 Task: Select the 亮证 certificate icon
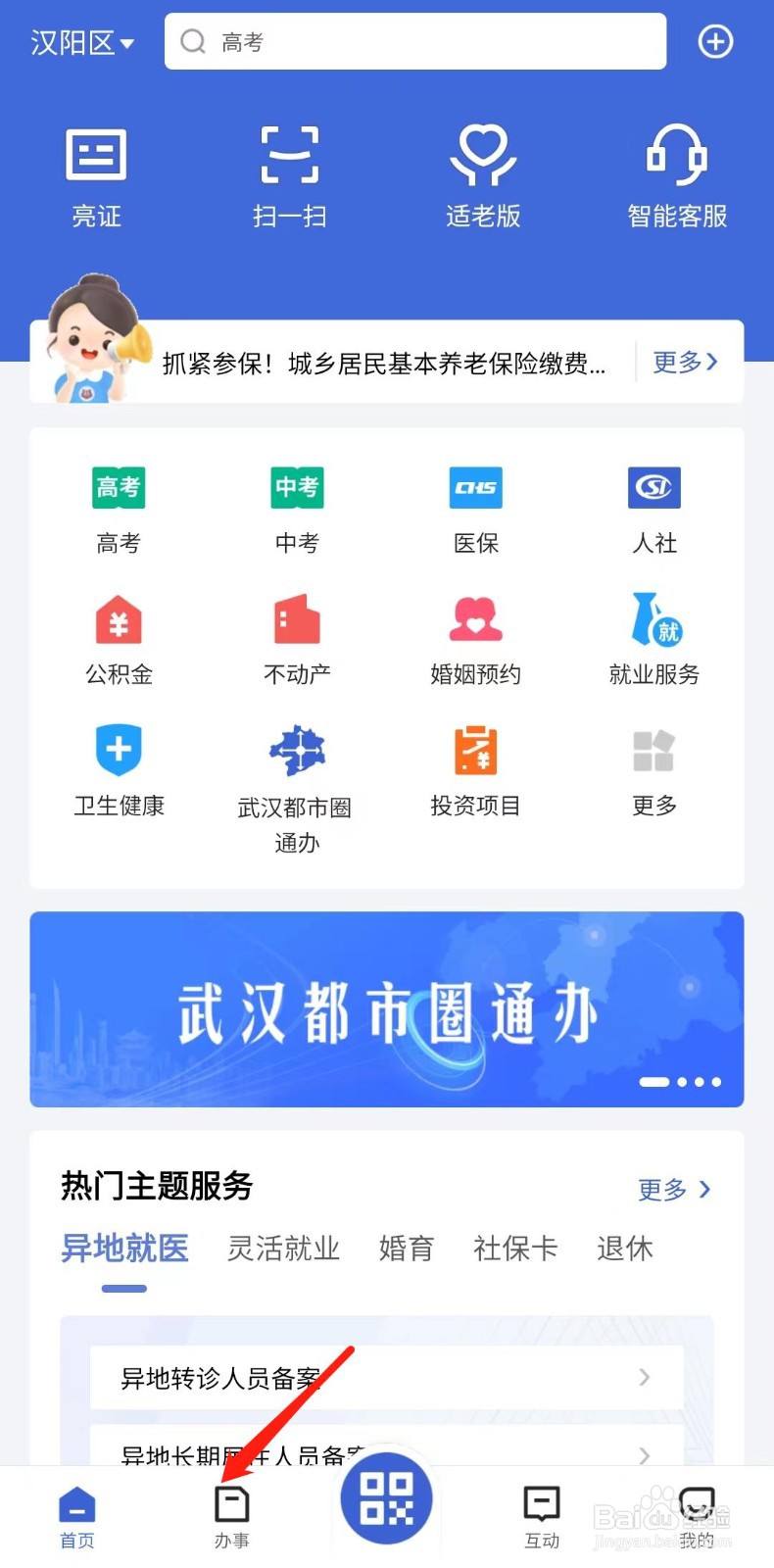[96, 174]
